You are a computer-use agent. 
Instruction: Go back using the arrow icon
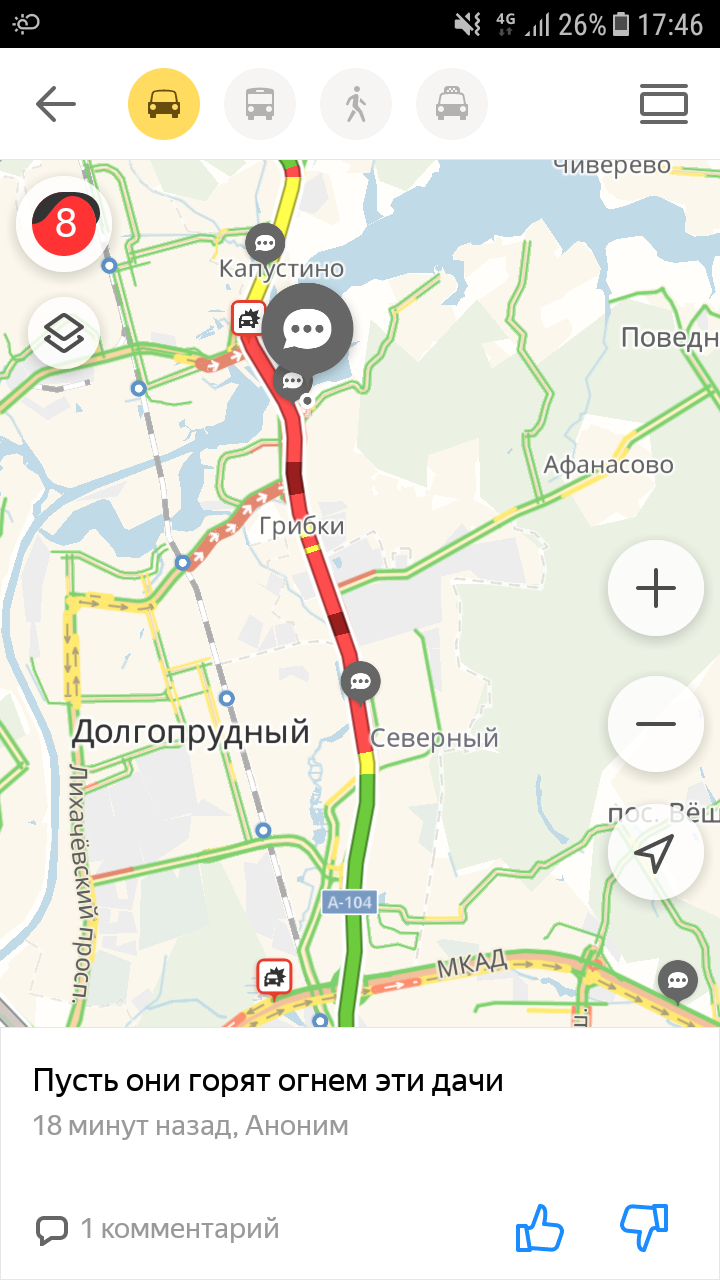(56, 104)
